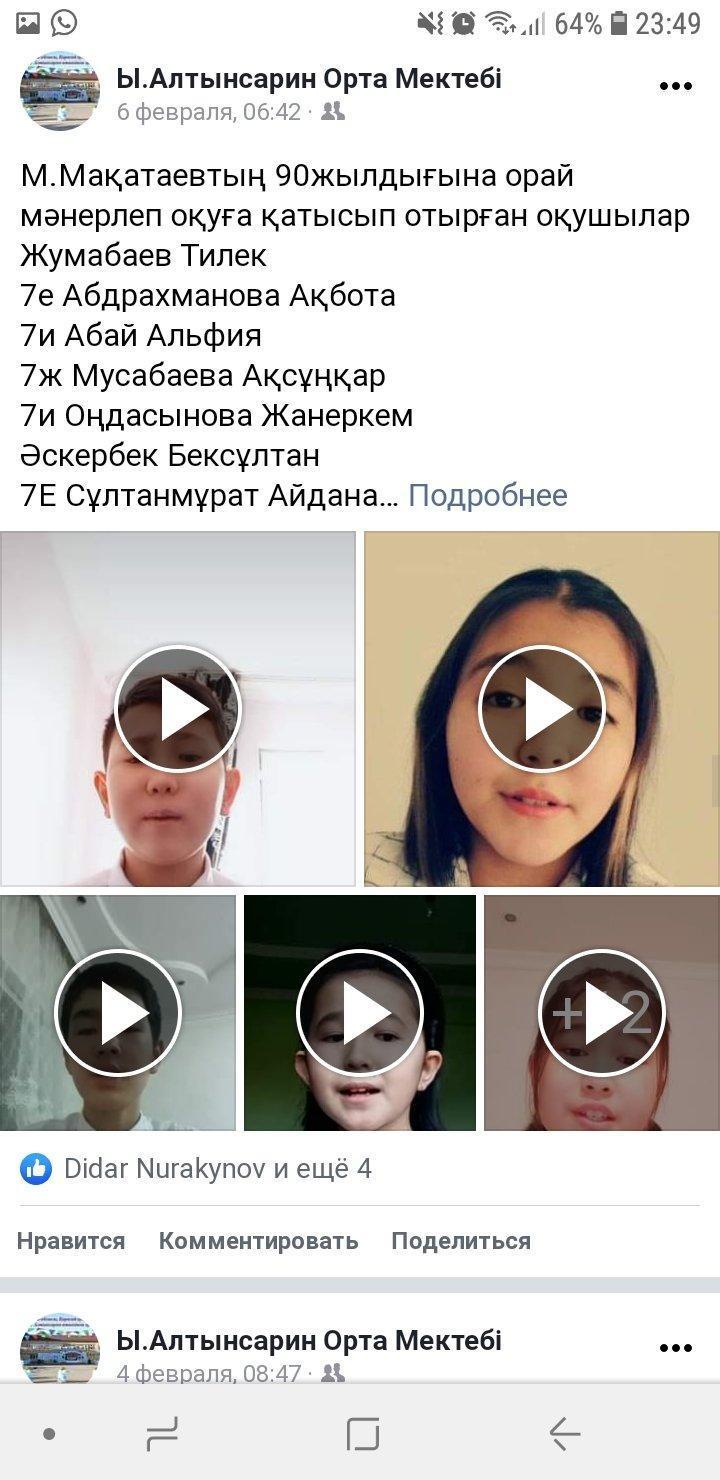
Task: Open Ы.Алтынсарин Орта Мектебі page from 6 февраля post
Action: pos(309,79)
